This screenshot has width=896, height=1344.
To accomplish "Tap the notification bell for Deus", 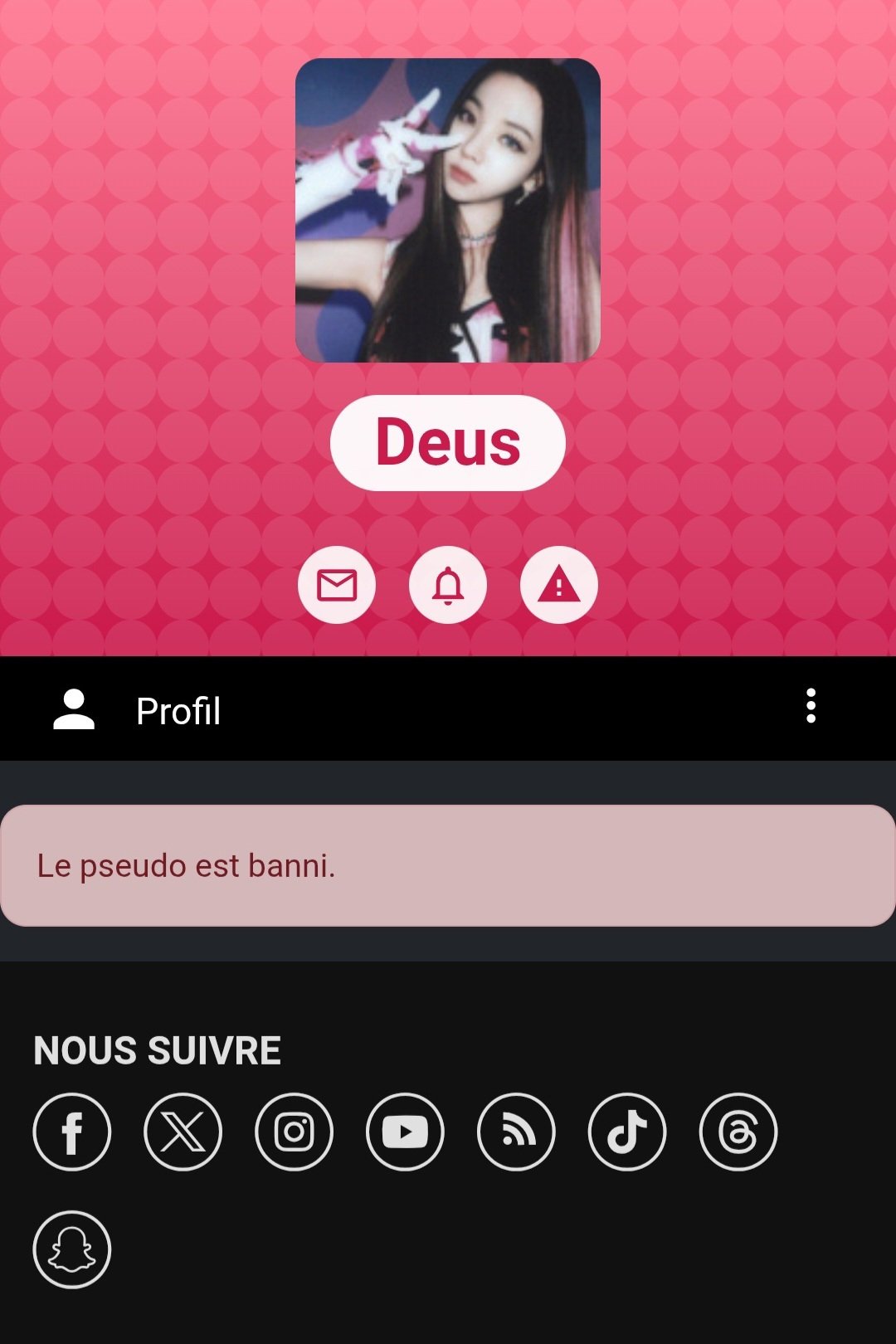I will click(x=448, y=585).
